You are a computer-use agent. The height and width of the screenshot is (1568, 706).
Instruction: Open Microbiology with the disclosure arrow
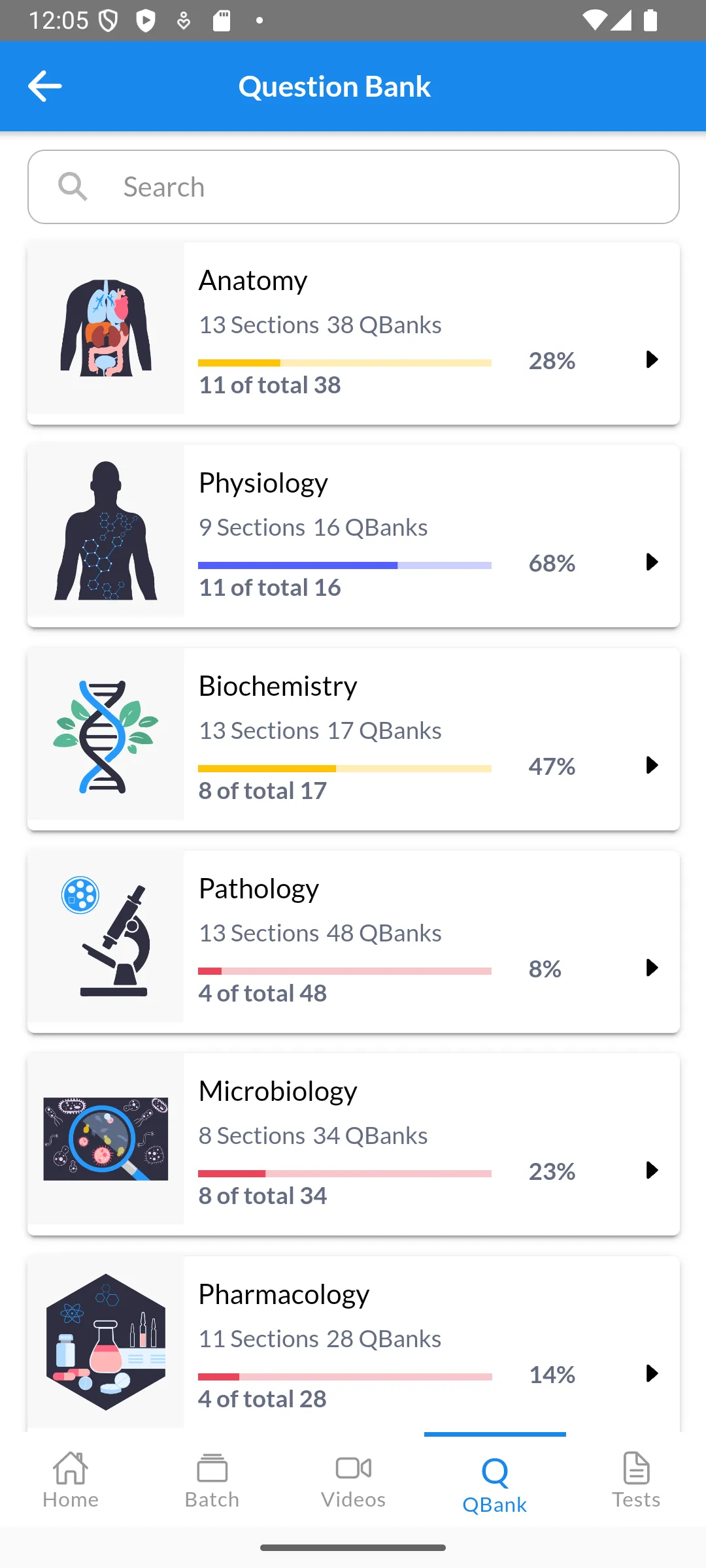pos(651,1171)
